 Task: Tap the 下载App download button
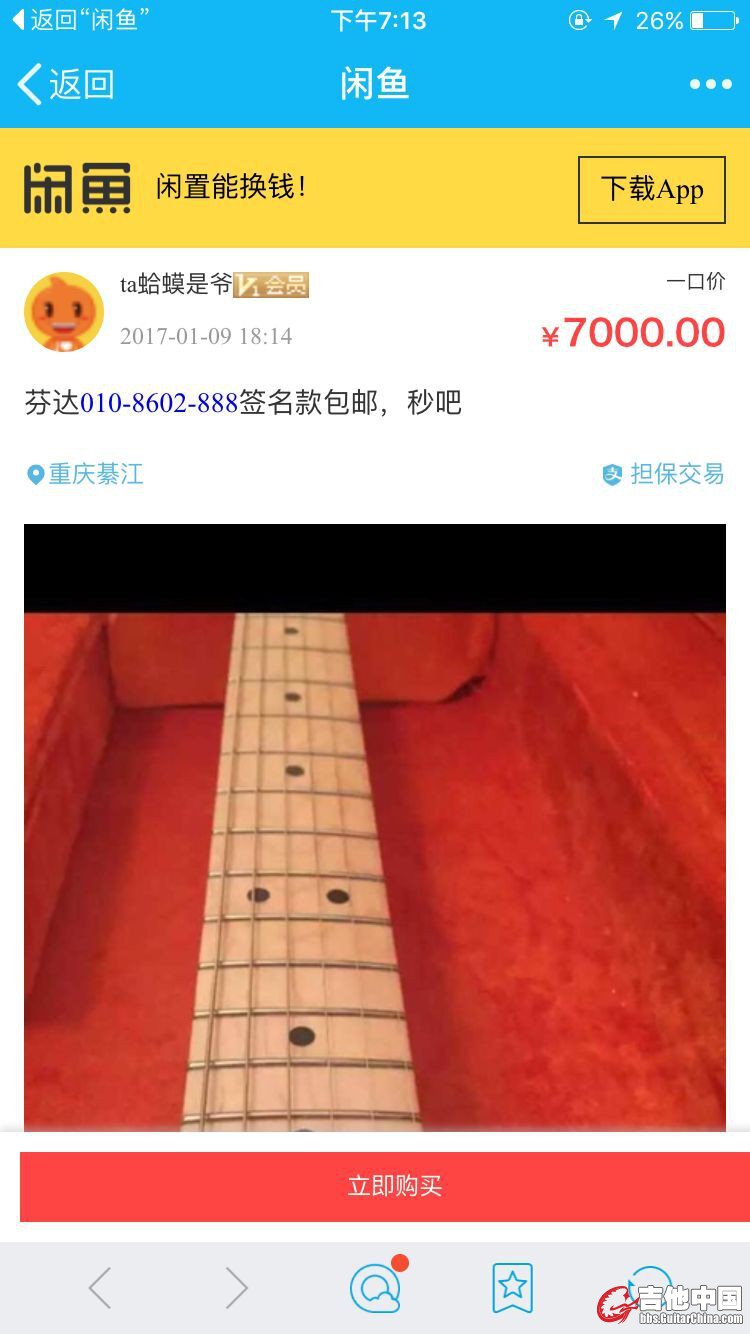click(651, 189)
